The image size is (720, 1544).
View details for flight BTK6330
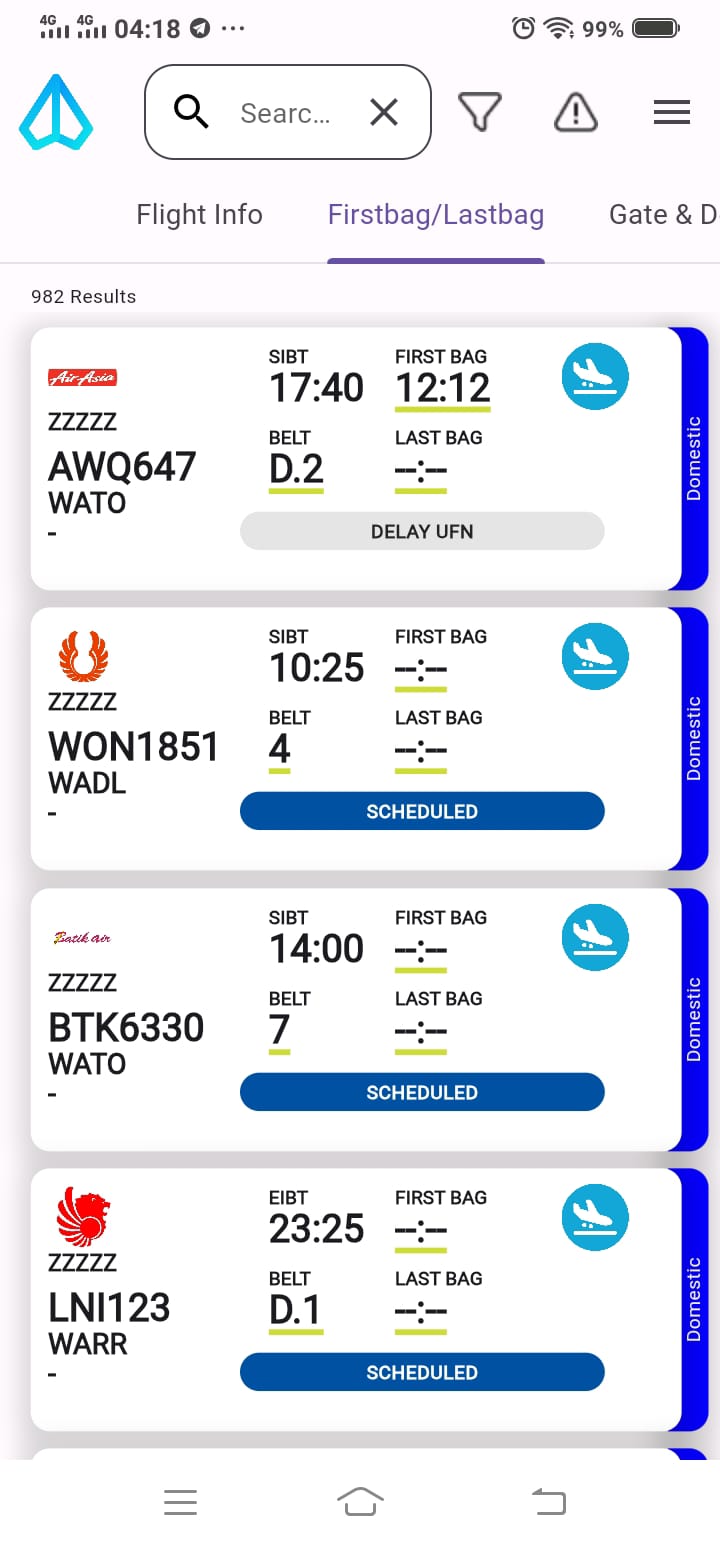coord(355,1019)
